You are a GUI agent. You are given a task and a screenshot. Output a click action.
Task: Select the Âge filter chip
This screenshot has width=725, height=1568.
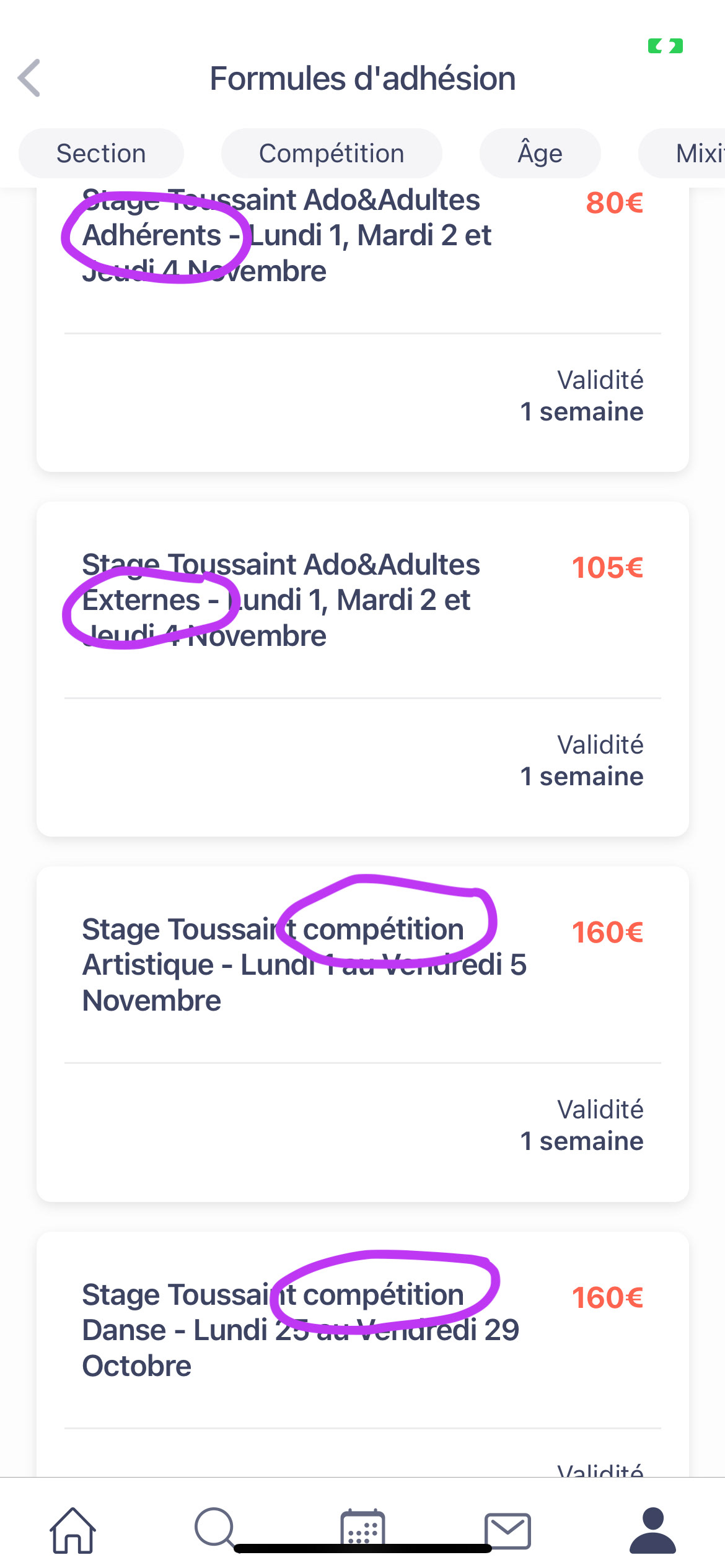(540, 153)
